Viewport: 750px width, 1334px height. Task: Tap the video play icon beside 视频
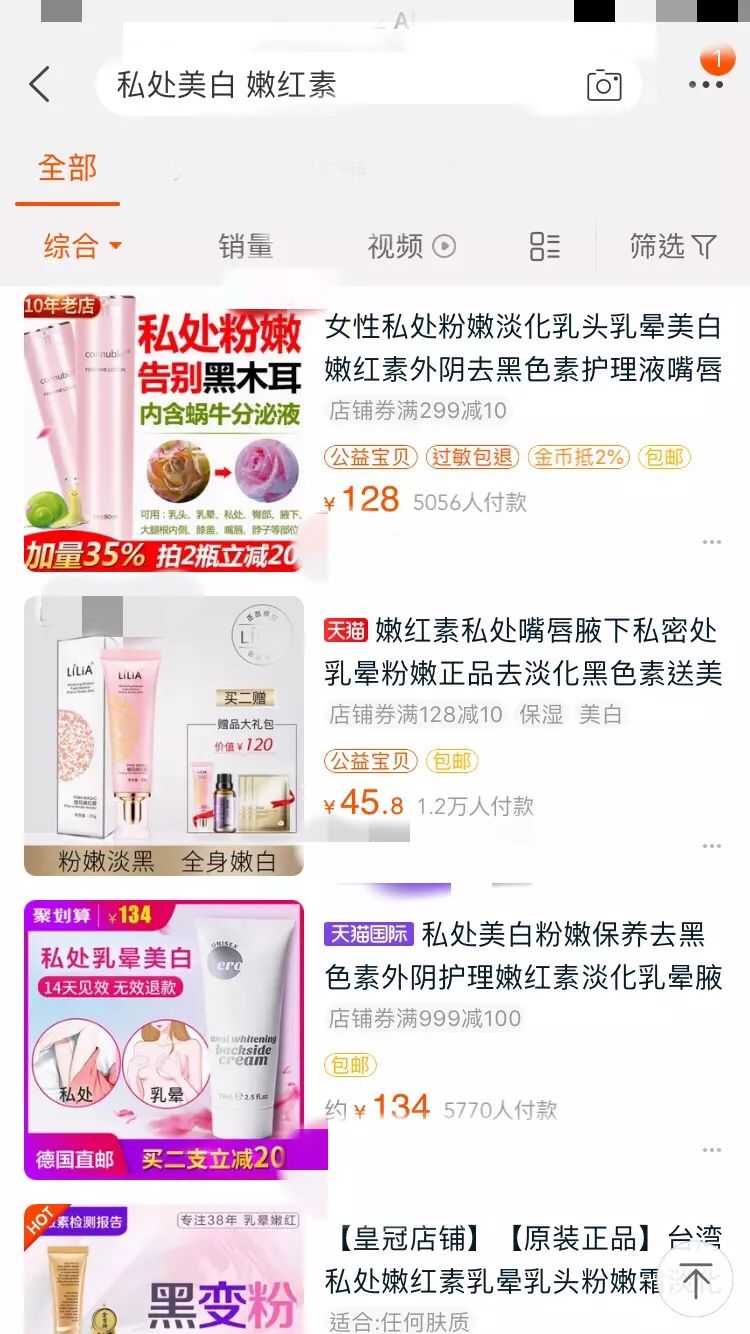coord(446,245)
